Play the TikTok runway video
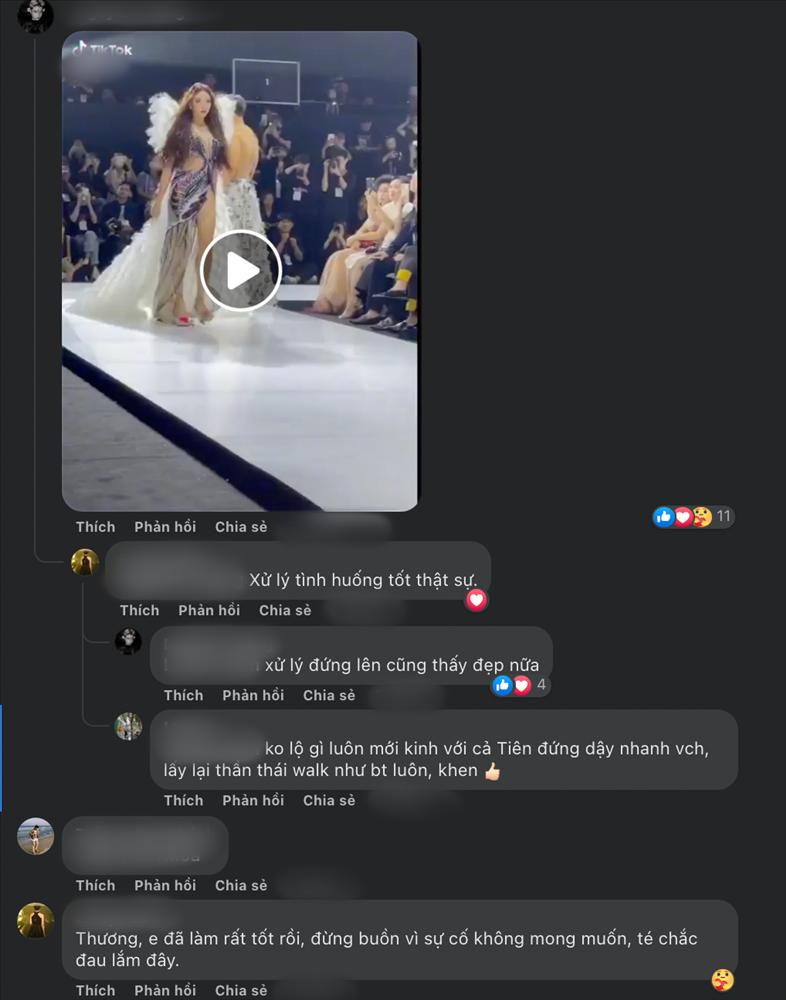Image resolution: width=786 pixels, height=1000 pixels. pos(240,270)
